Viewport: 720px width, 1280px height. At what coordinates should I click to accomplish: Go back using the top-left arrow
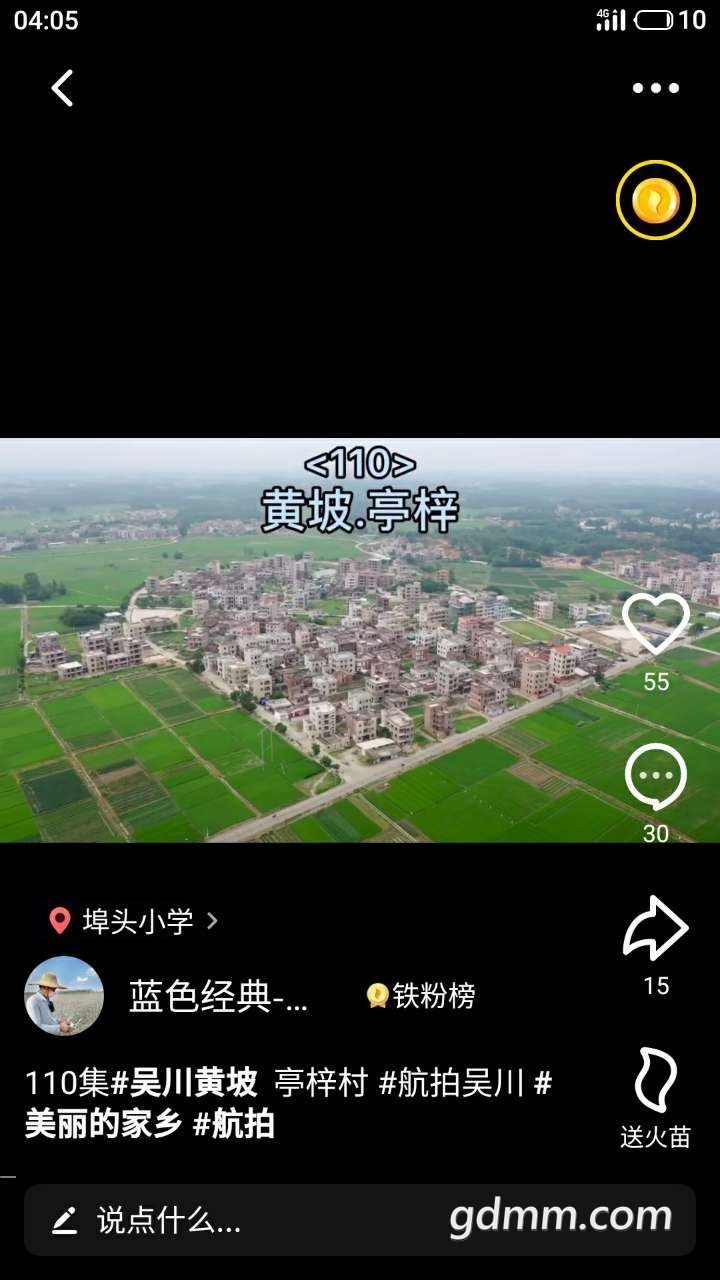[x=63, y=88]
